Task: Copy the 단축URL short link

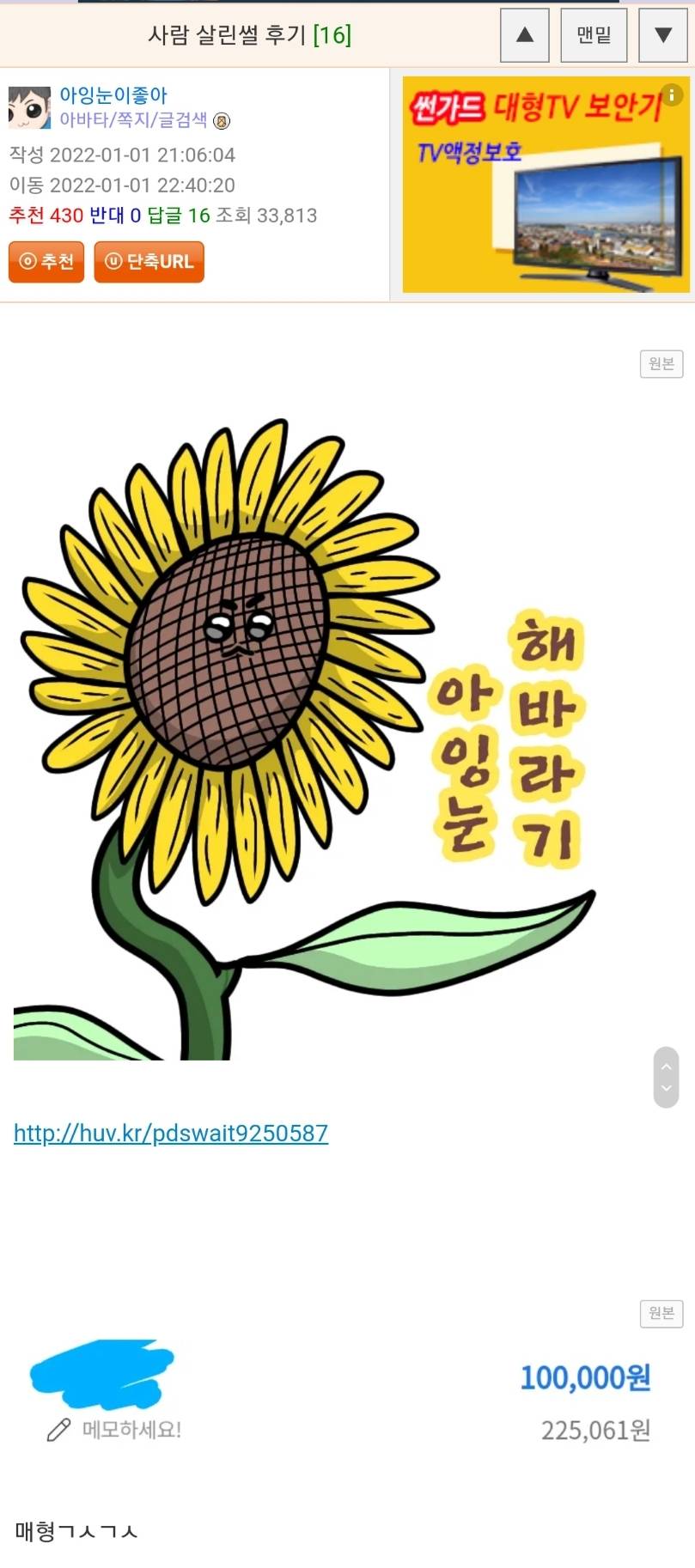Action: pos(149,261)
